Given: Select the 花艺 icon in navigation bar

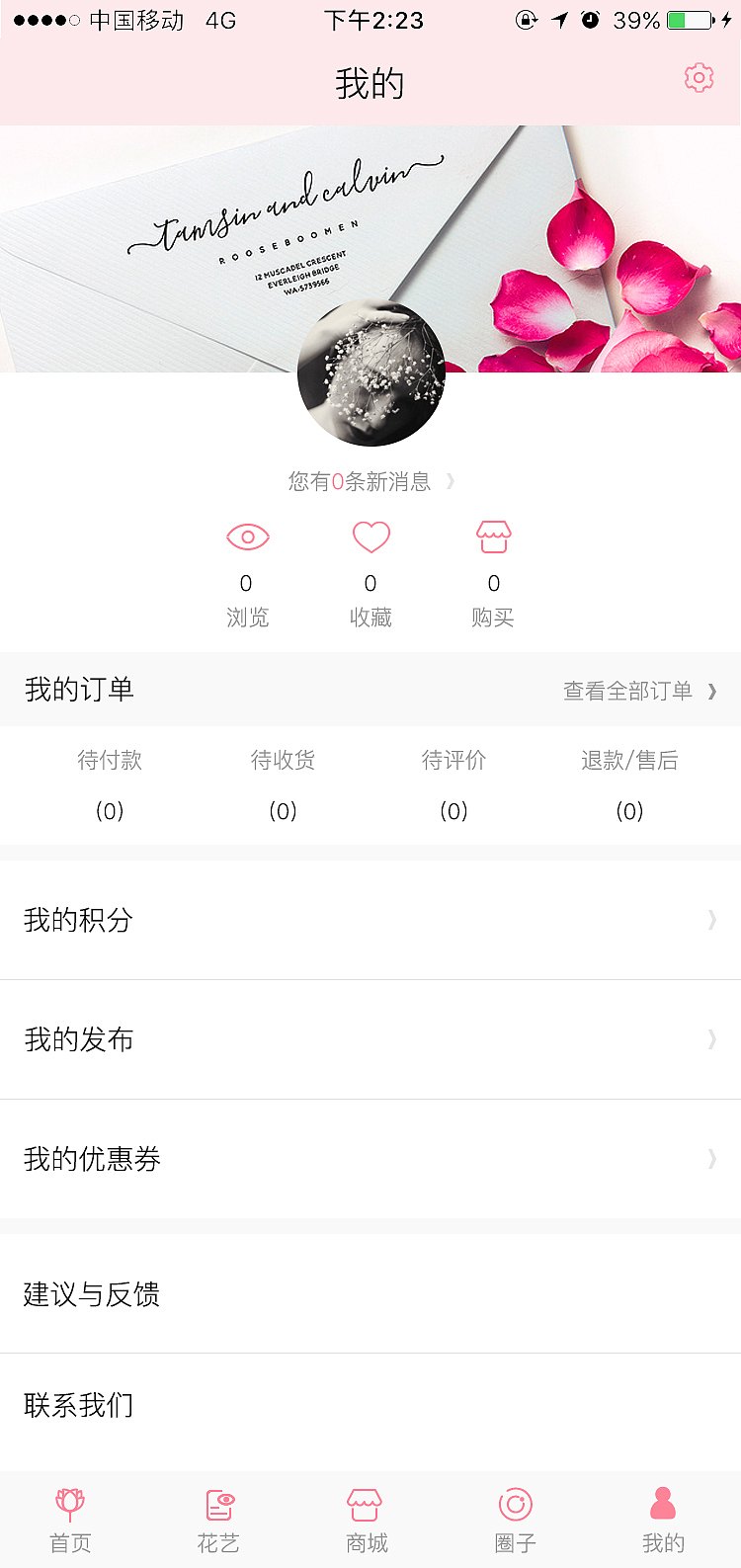Looking at the screenshot, I should tap(217, 1504).
